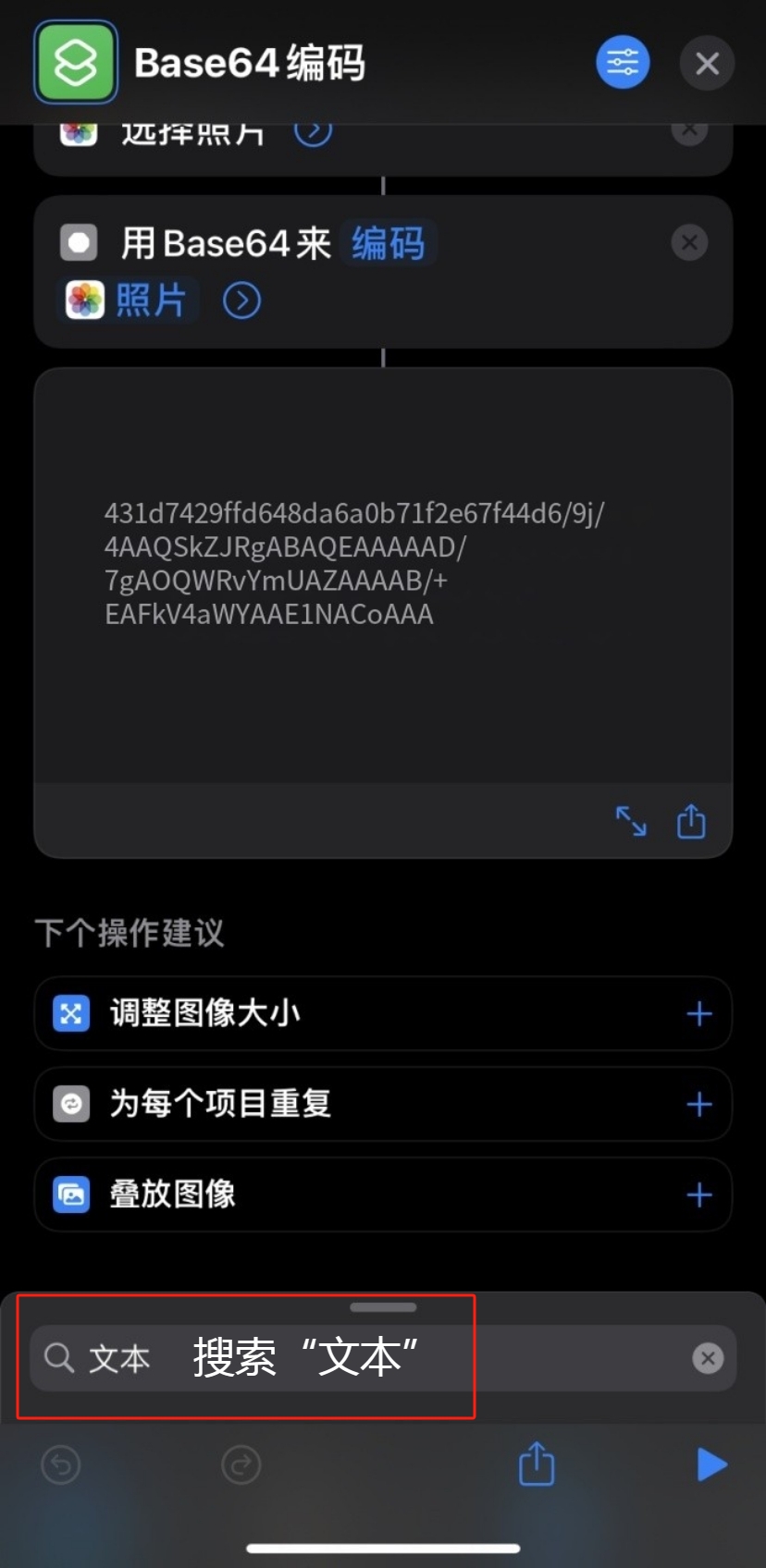Add the 为每个项目重复 suggested action
The width and height of the screenshot is (766, 1568).
pyautogui.click(x=699, y=1104)
